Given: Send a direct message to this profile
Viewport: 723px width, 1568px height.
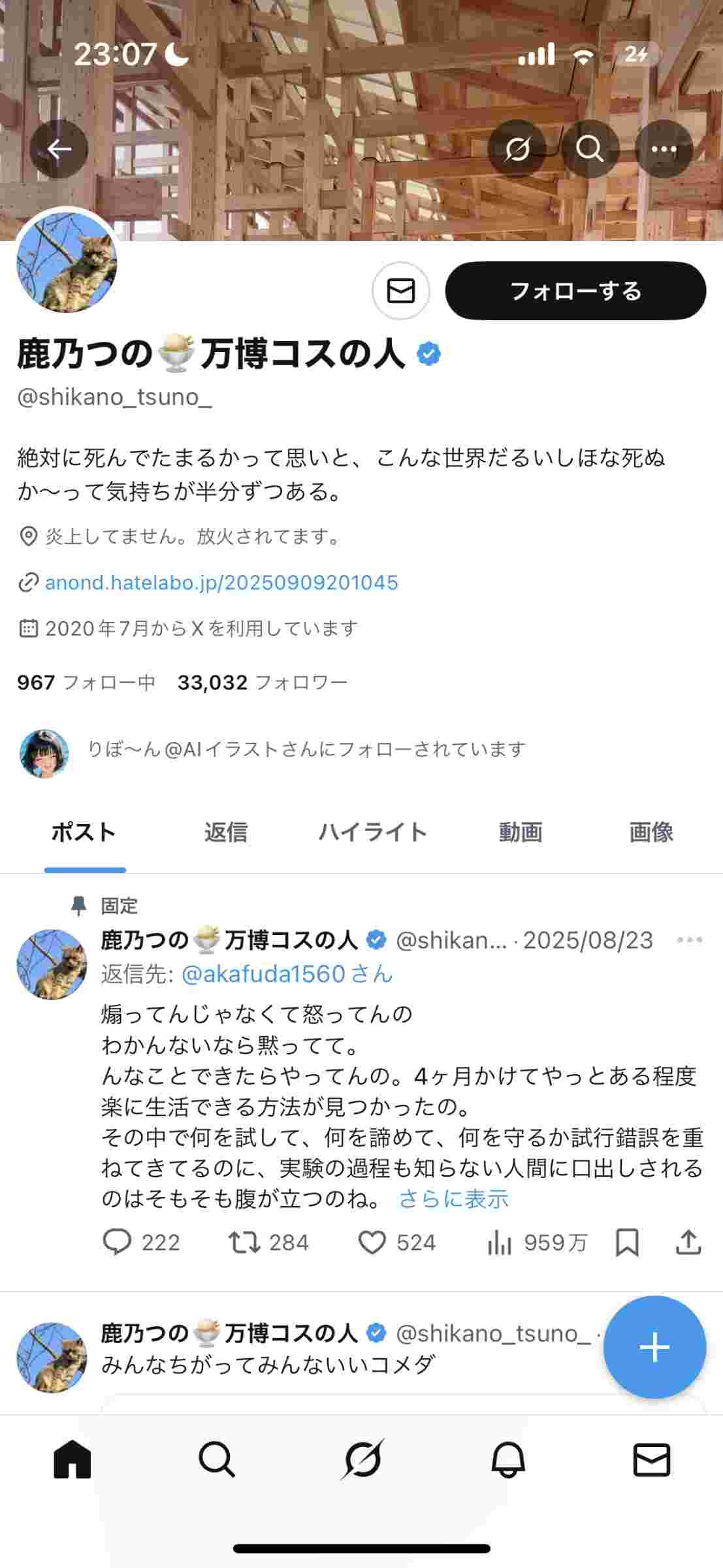Looking at the screenshot, I should click(400, 291).
